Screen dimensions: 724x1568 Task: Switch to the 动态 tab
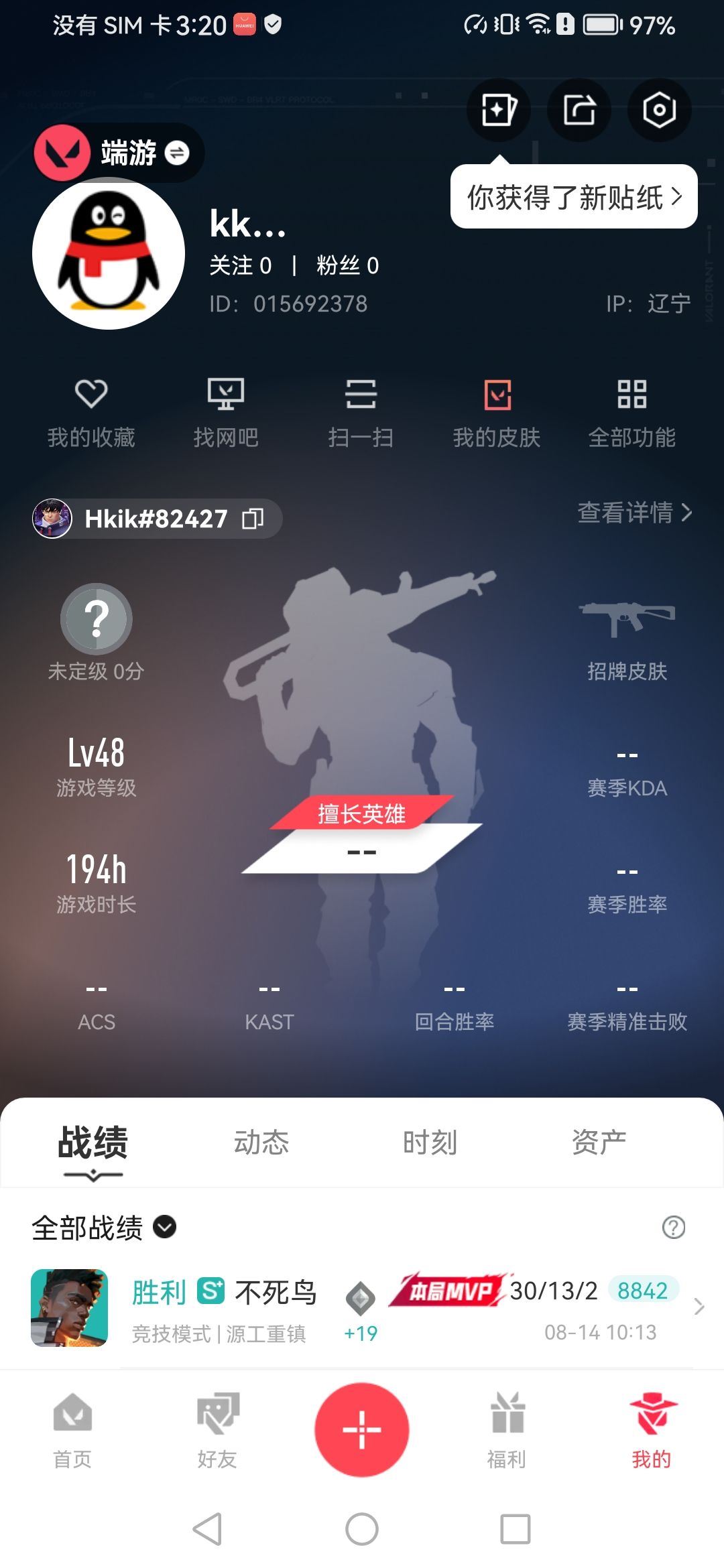point(261,1142)
